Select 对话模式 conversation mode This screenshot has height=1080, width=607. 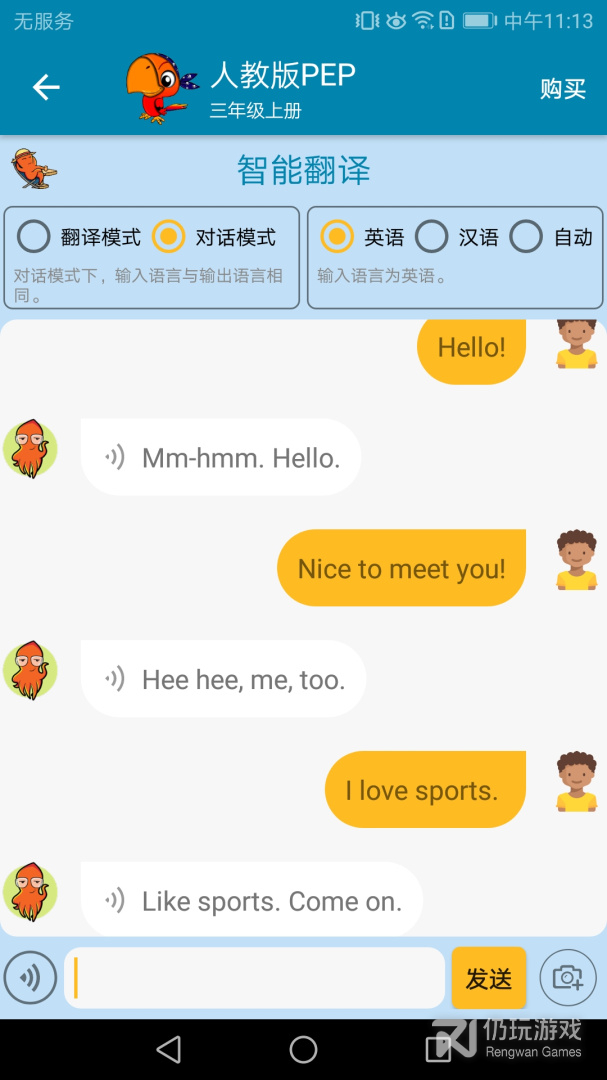coord(169,237)
